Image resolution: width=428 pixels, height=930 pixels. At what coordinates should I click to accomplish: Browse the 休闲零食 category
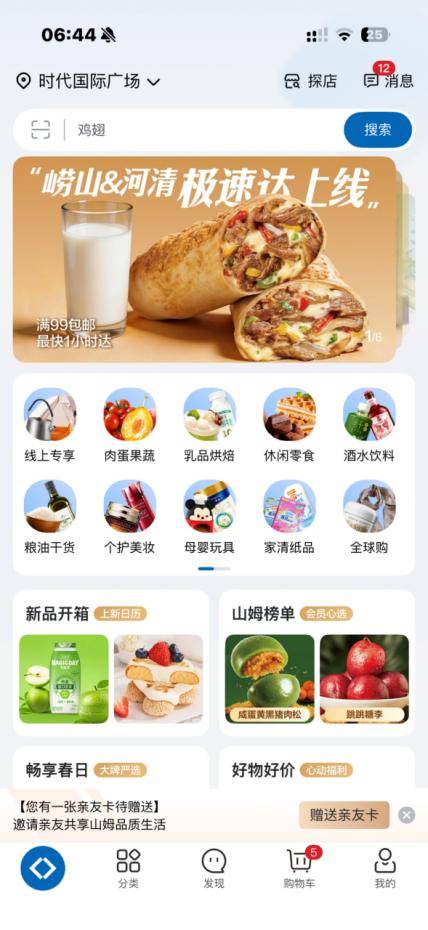tap(289, 425)
